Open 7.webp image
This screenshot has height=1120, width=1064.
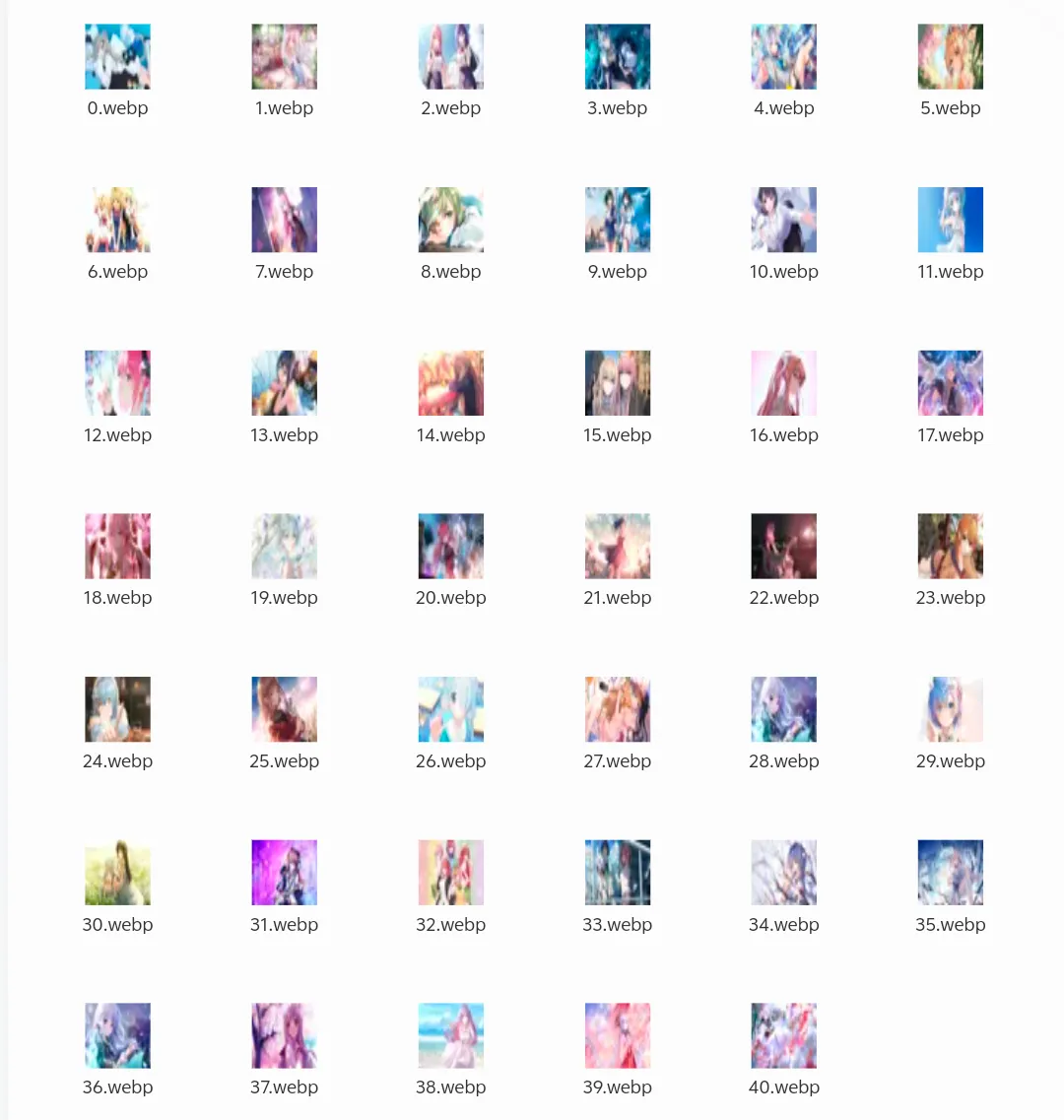click(285, 220)
